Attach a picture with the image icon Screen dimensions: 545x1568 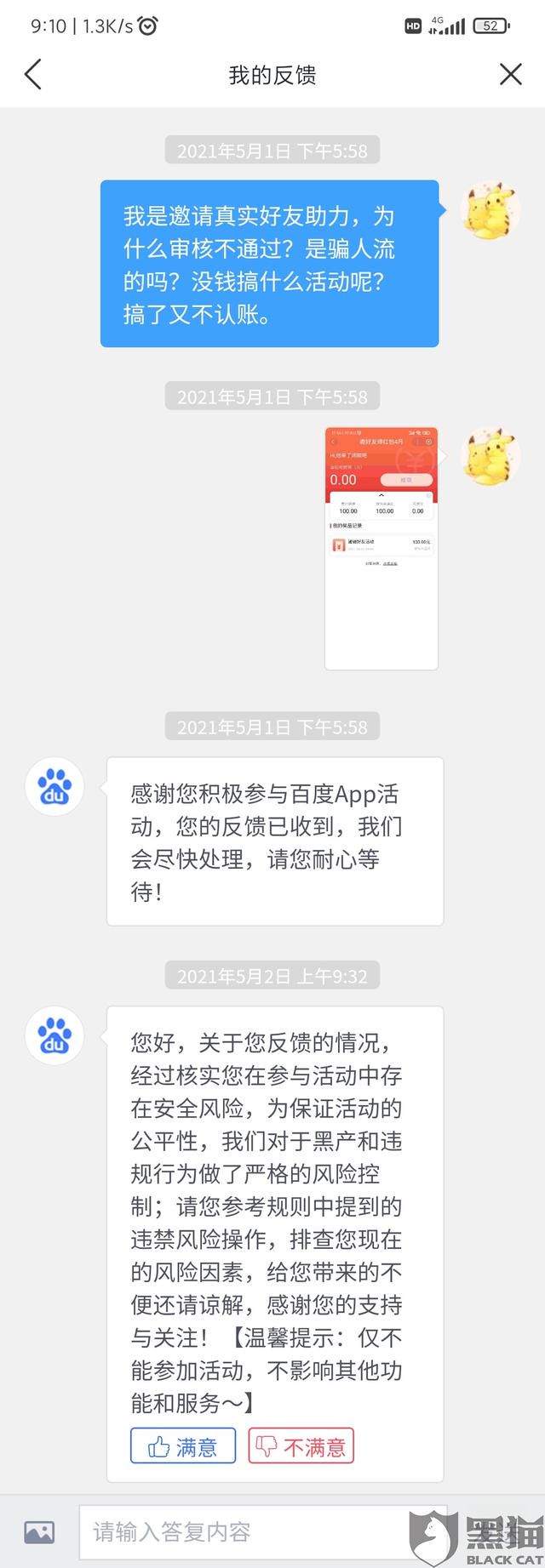coord(39,1532)
